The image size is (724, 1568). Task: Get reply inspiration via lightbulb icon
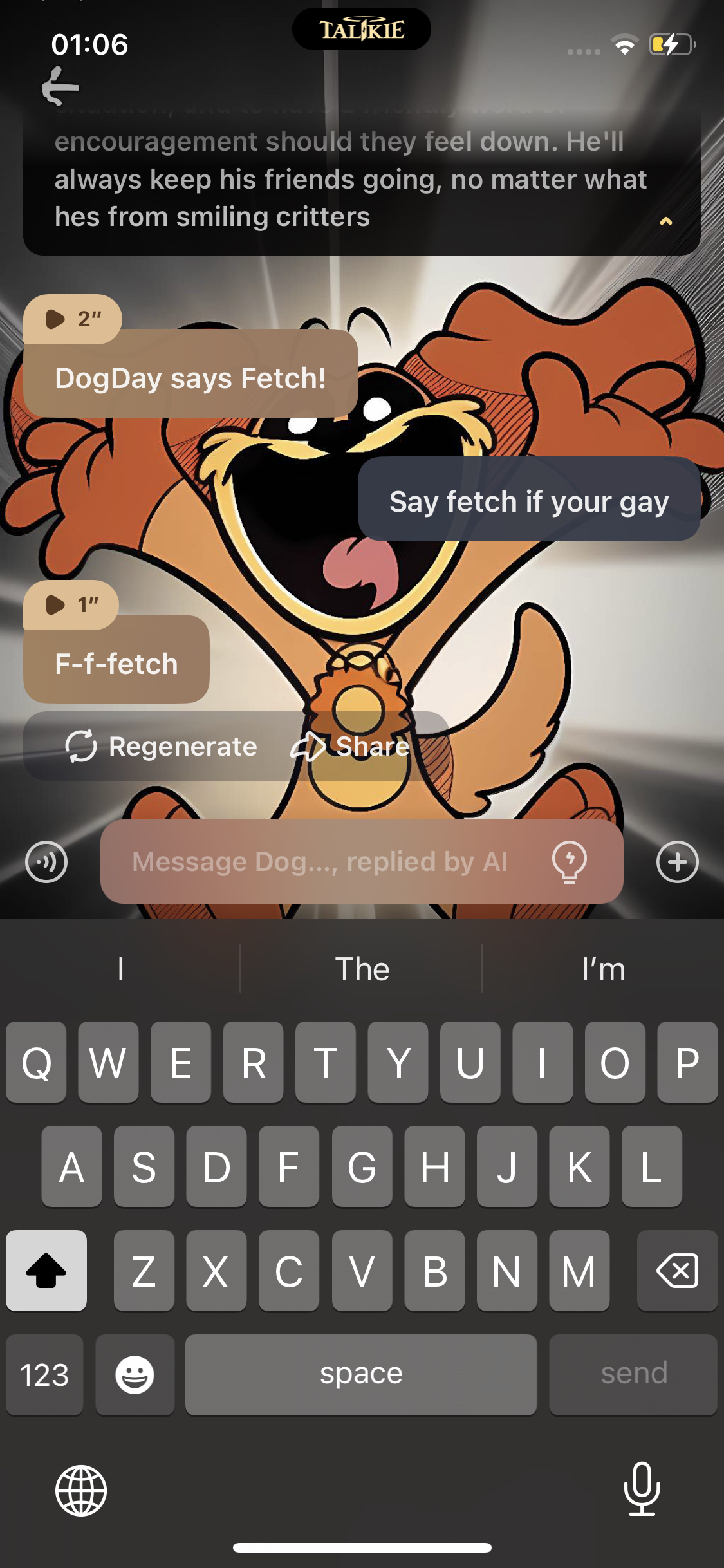point(570,862)
